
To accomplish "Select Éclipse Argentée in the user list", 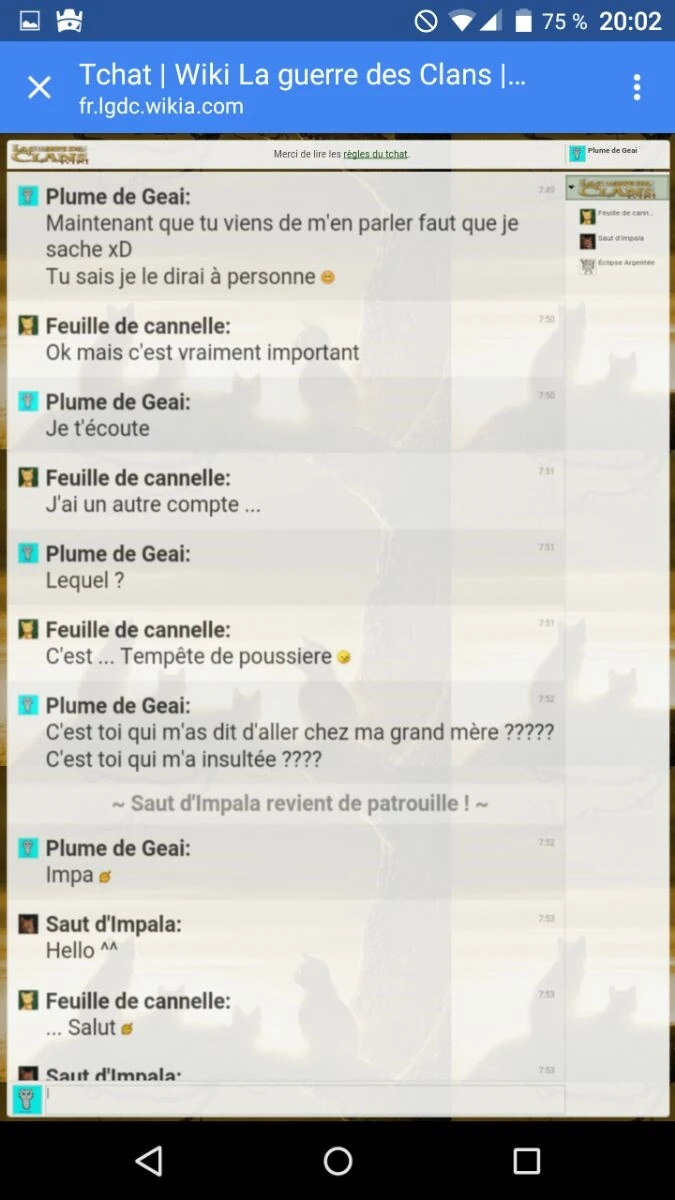I will click(625, 263).
